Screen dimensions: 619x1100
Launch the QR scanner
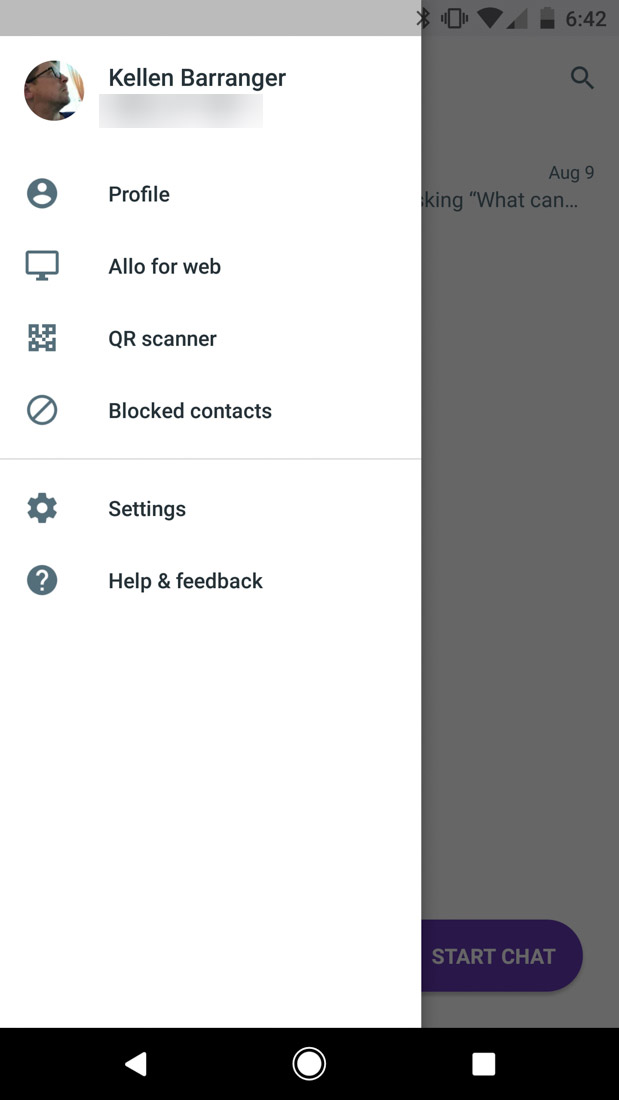tap(162, 338)
